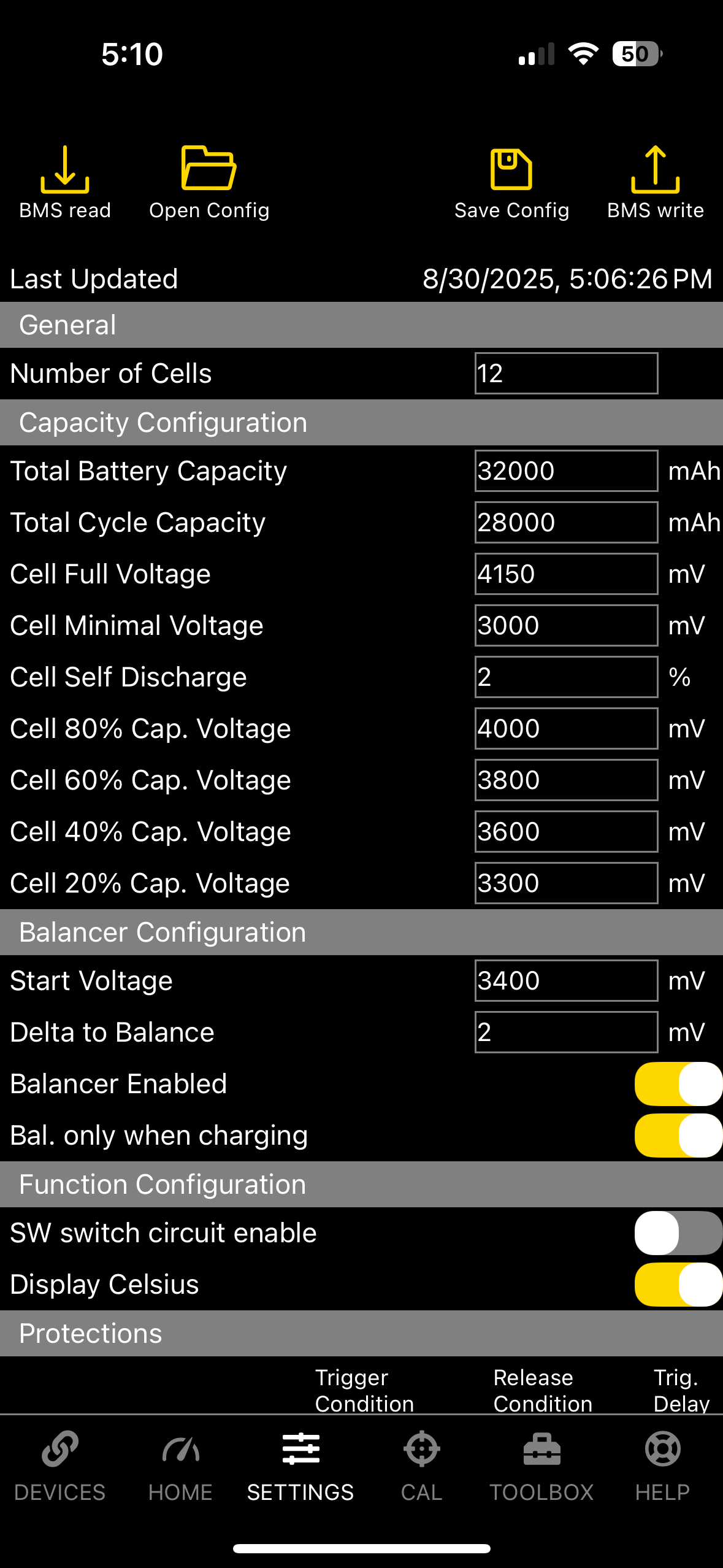
Task: Disable the Balancer Enabled switch
Action: 678,1084
